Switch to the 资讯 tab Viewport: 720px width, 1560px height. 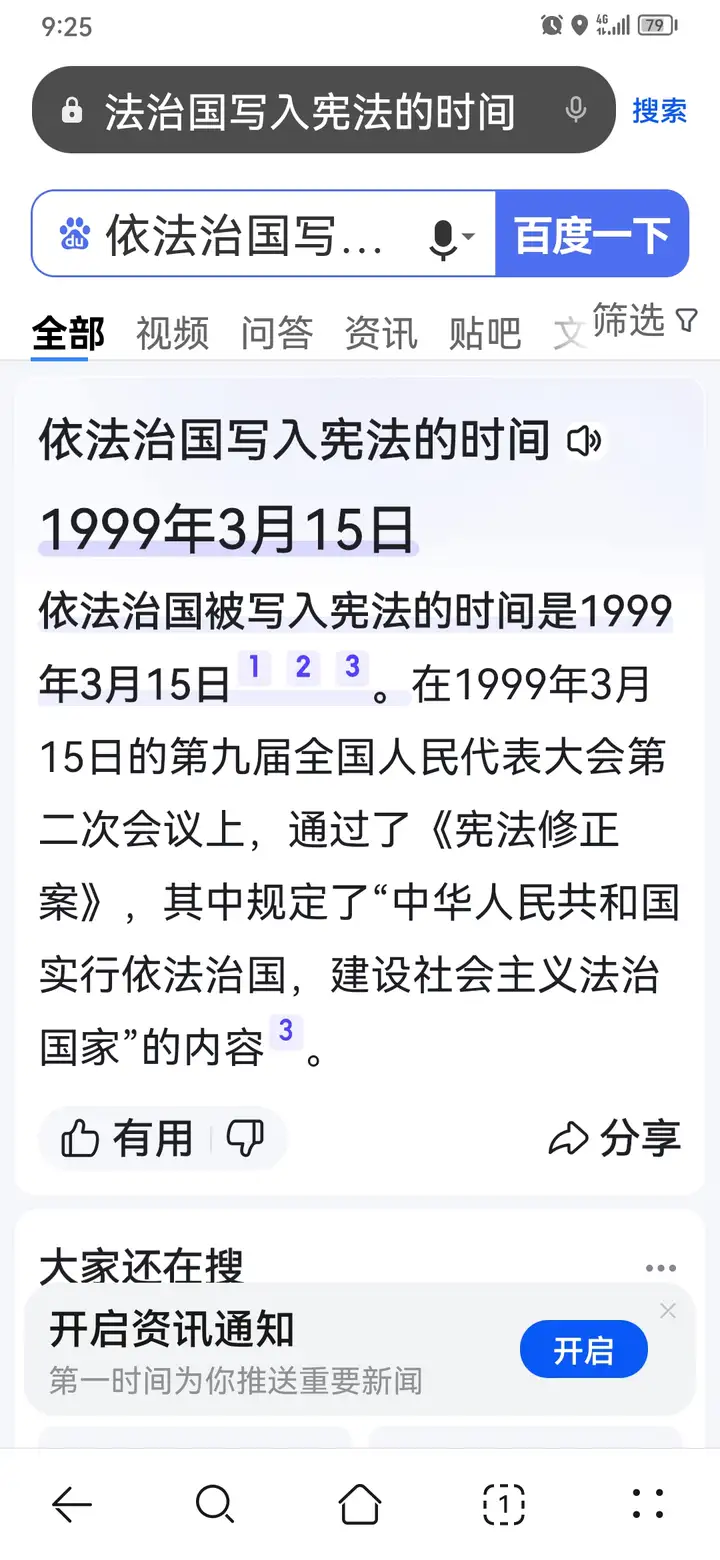pos(381,334)
